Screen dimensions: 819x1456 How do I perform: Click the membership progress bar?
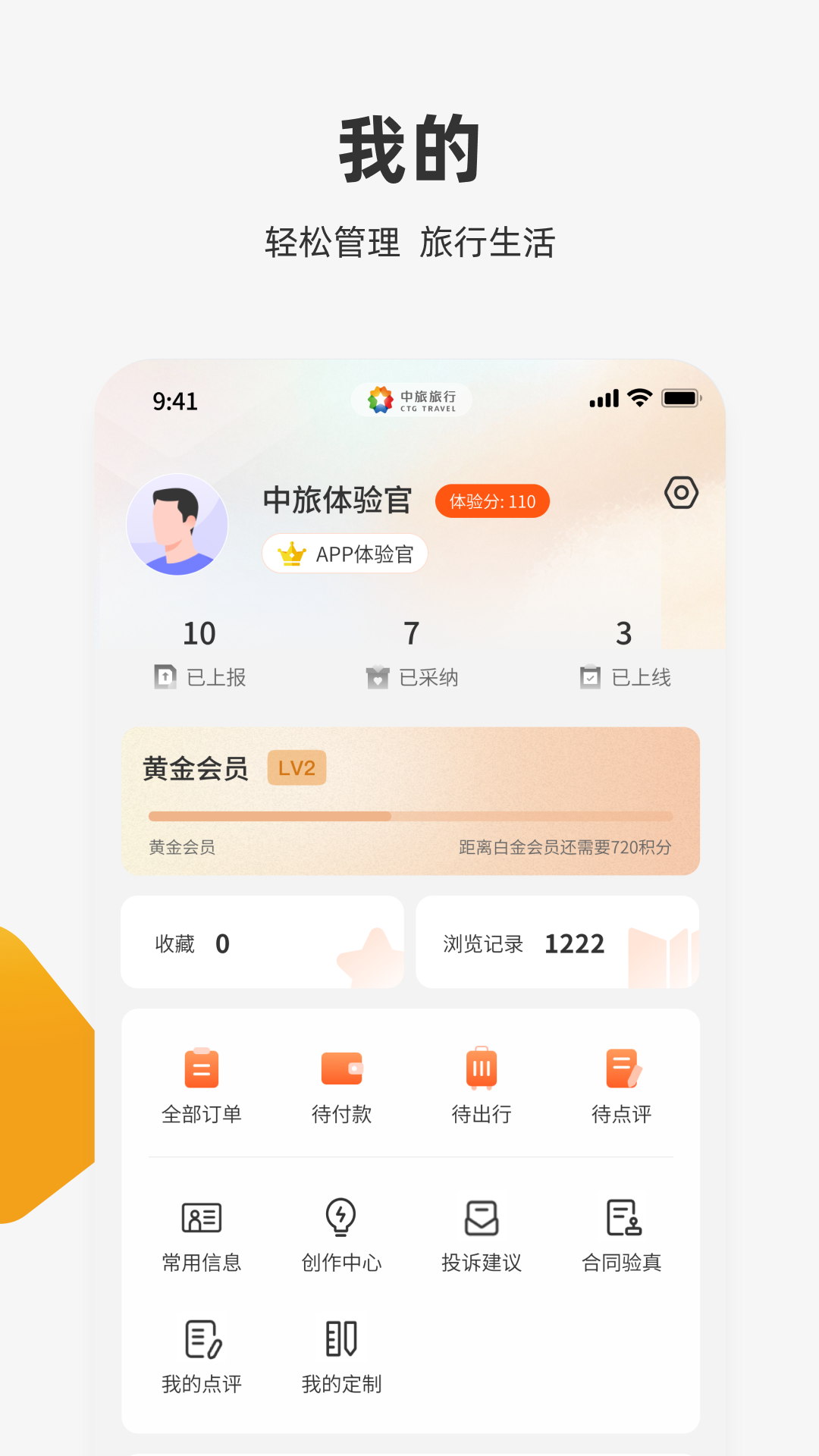pyautogui.click(x=409, y=817)
